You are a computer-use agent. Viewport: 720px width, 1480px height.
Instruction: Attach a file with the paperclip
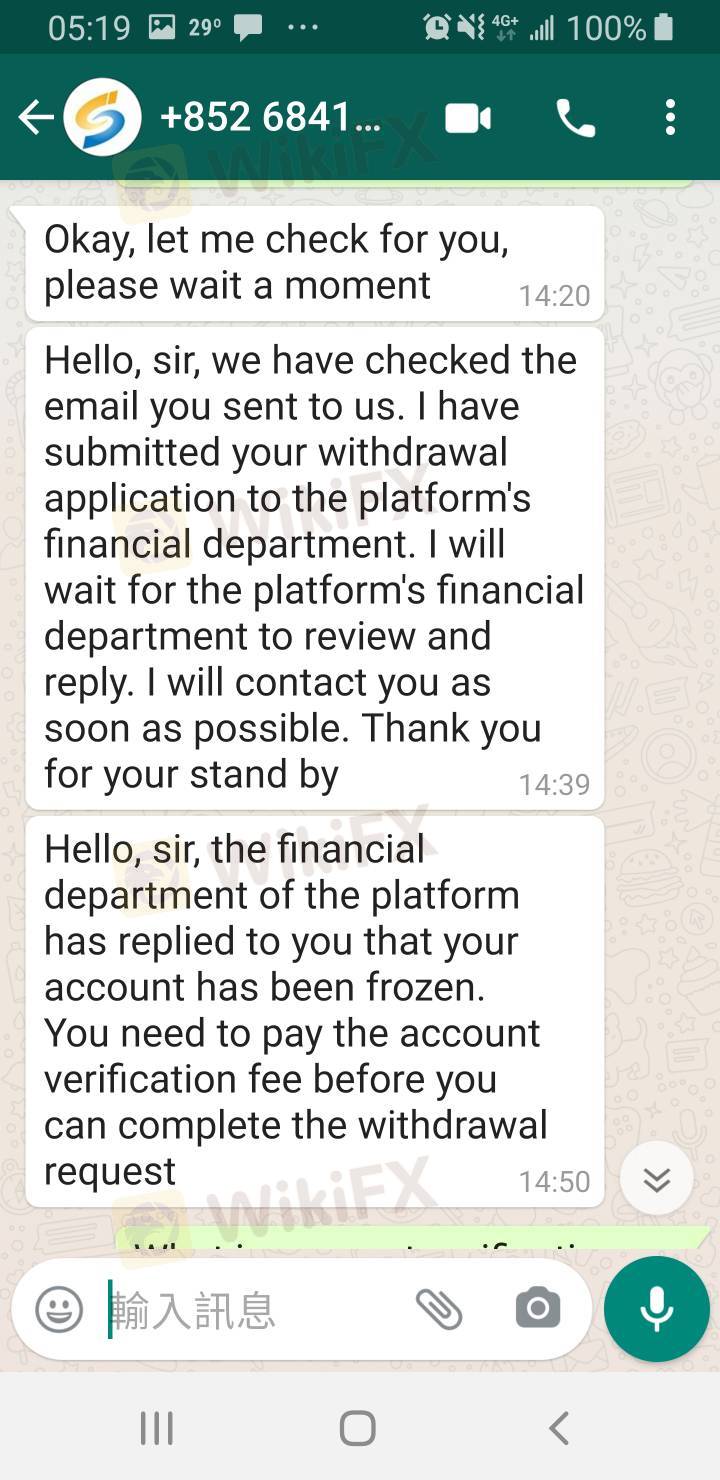[439, 1309]
